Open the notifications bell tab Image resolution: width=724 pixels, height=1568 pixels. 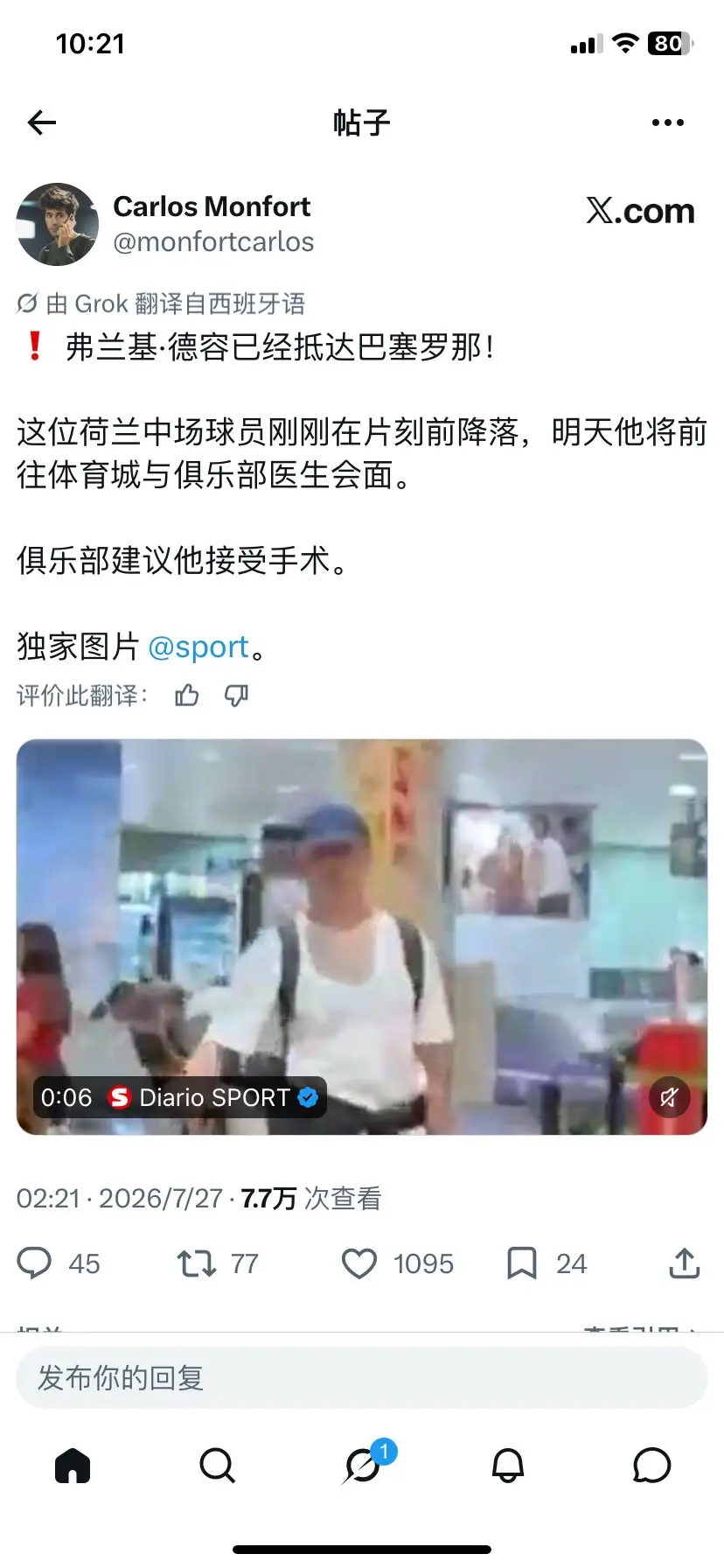[508, 1465]
